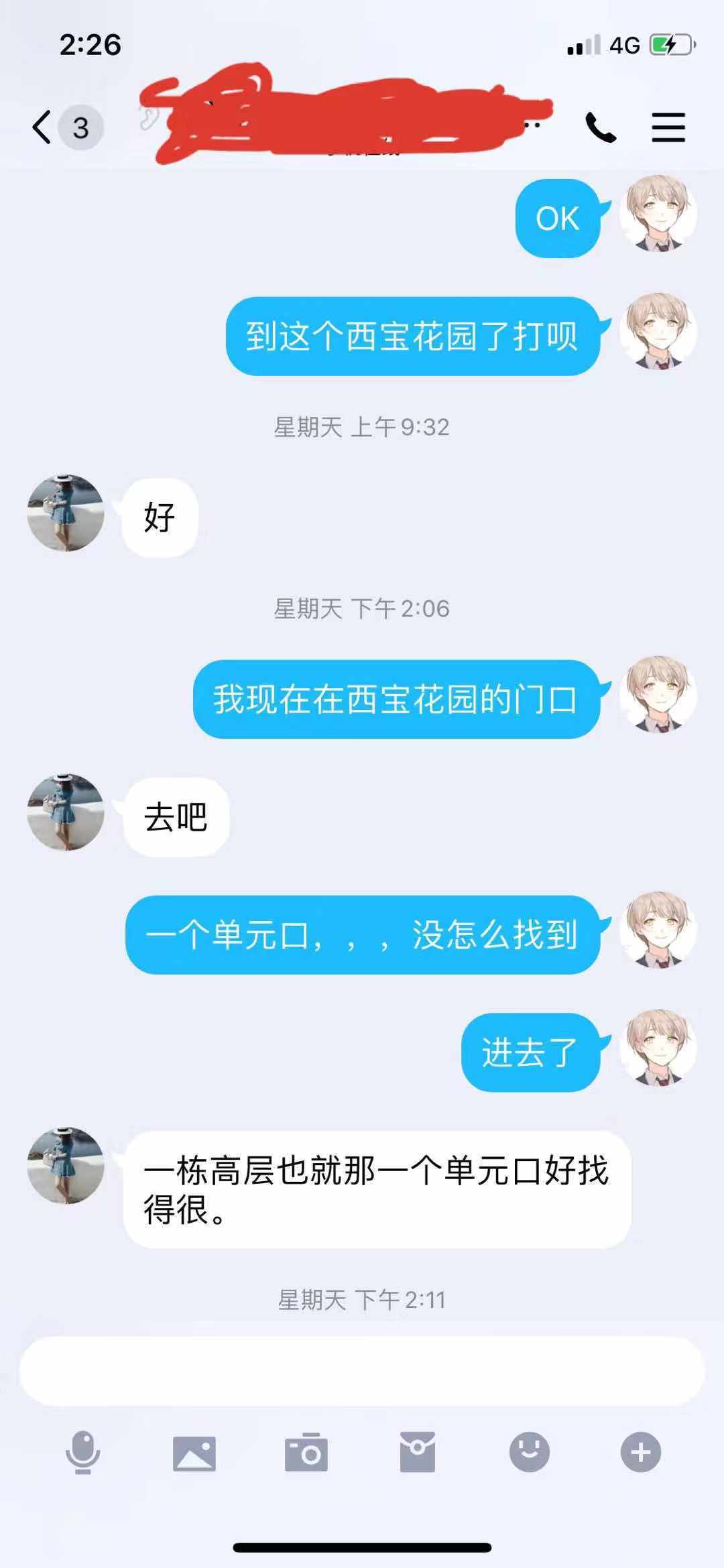
Task: Open the photo gallery picker
Action: pyautogui.click(x=194, y=1453)
